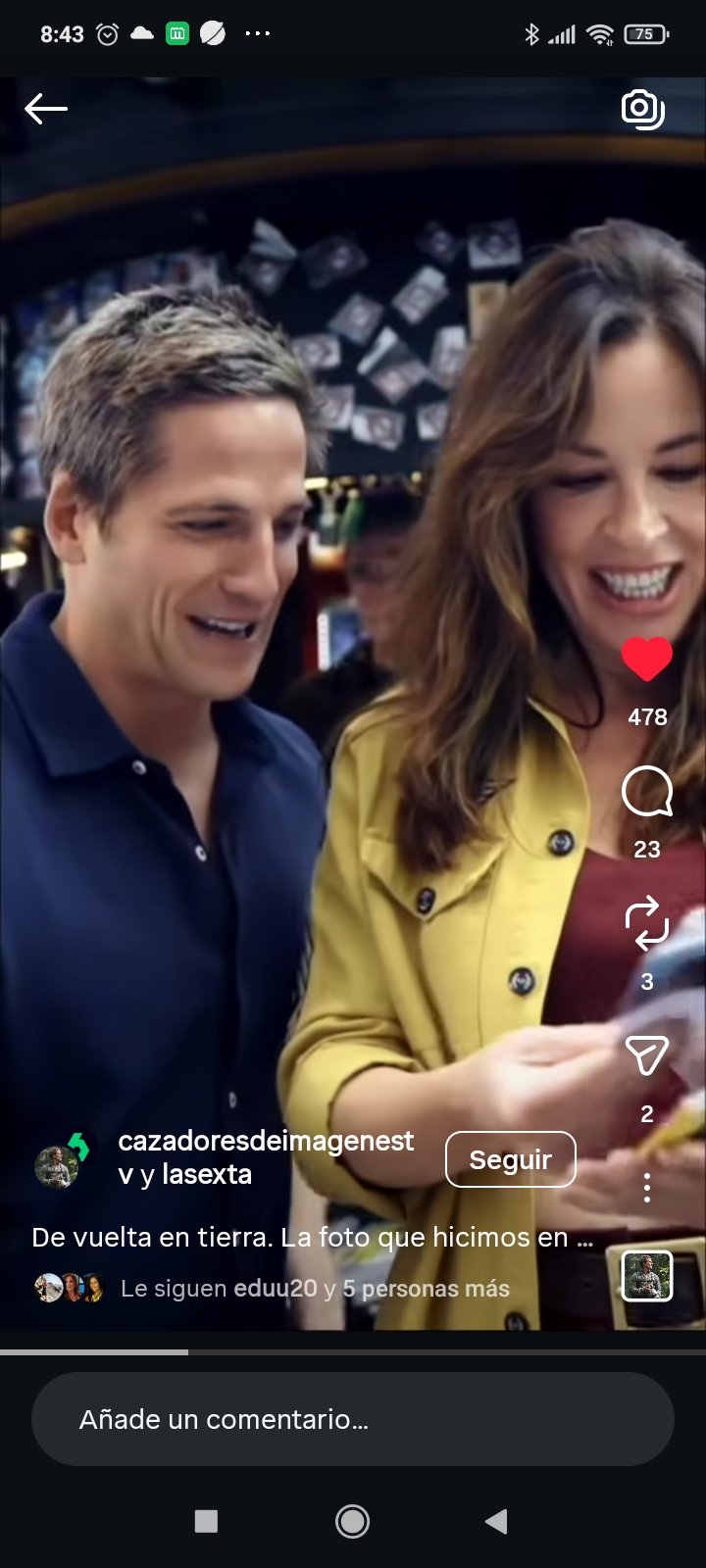
Task: Open the audio thumbnail in the corner
Action: (x=647, y=1276)
